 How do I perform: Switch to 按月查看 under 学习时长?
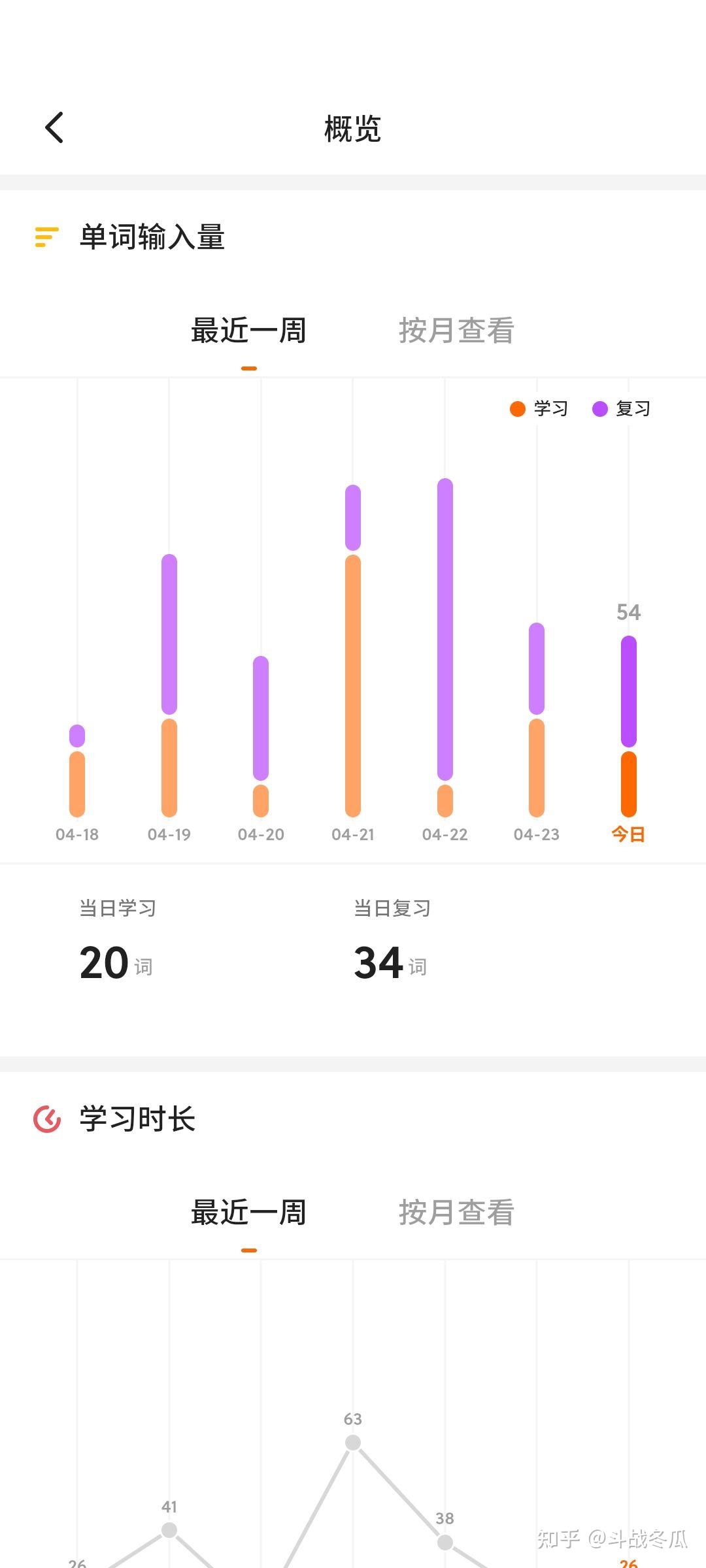pos(456,1213)
